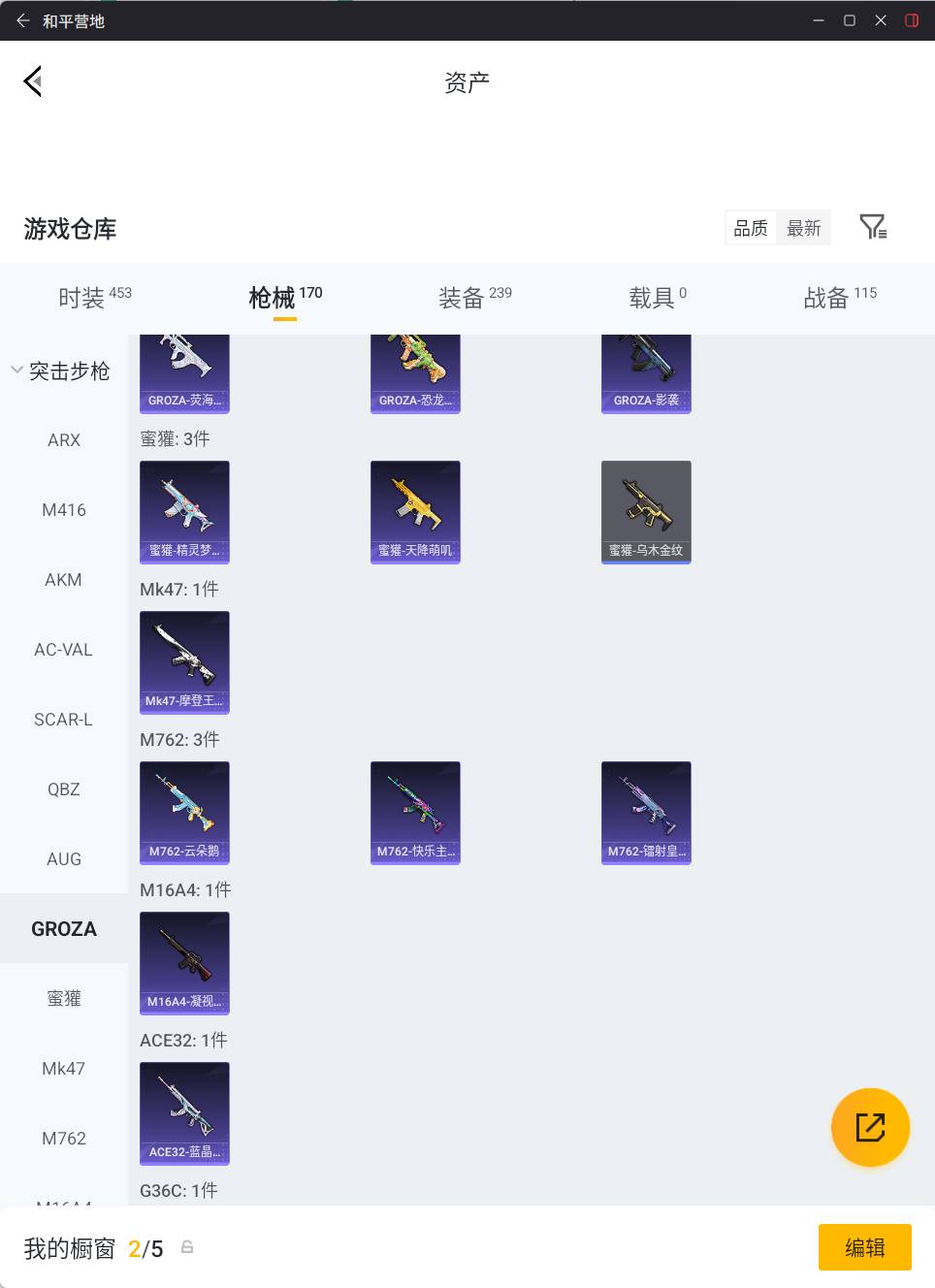Collapse the 突击步枪 category chevron
This screenshot has height=1288, width=935.
tap(16, 369)
